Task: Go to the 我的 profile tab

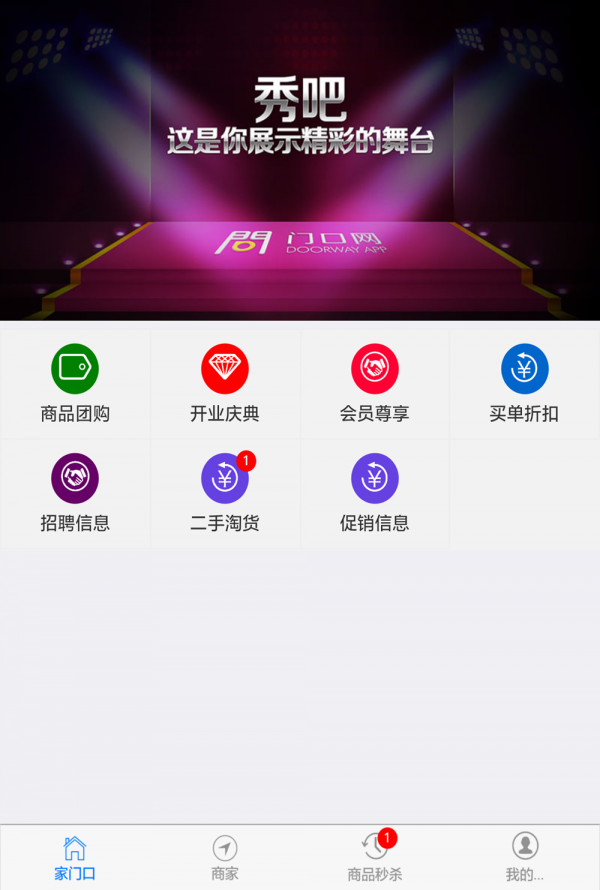Action: 525,858
